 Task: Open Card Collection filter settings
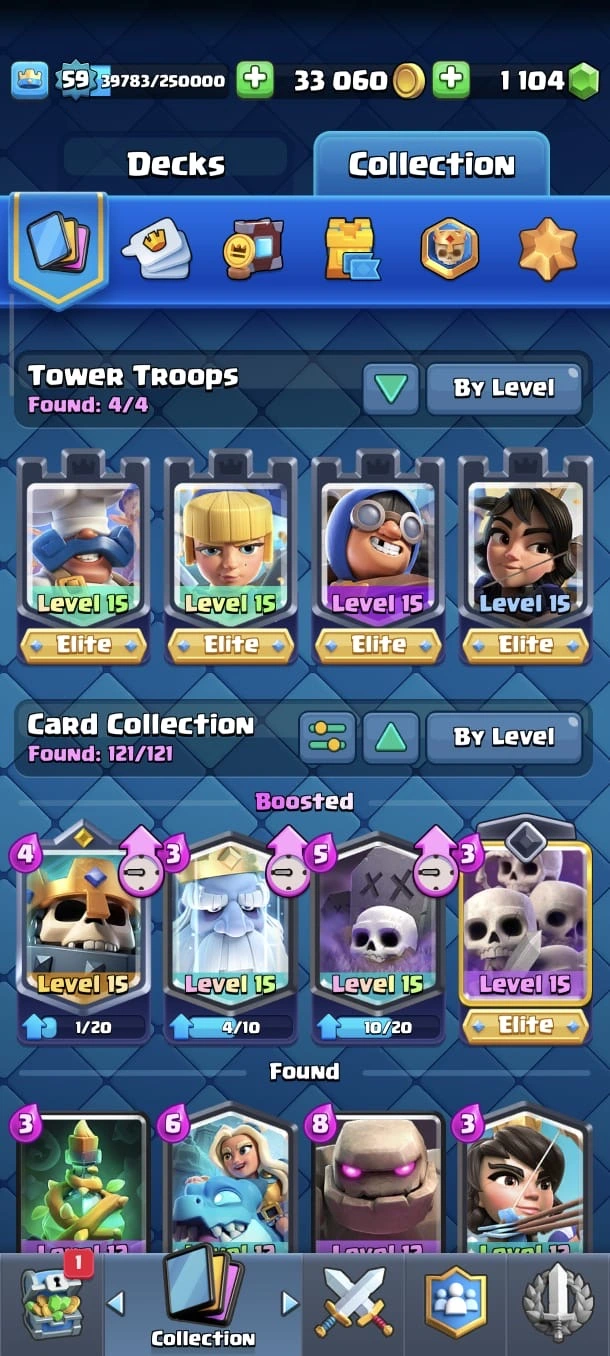(x=327, y=738)
